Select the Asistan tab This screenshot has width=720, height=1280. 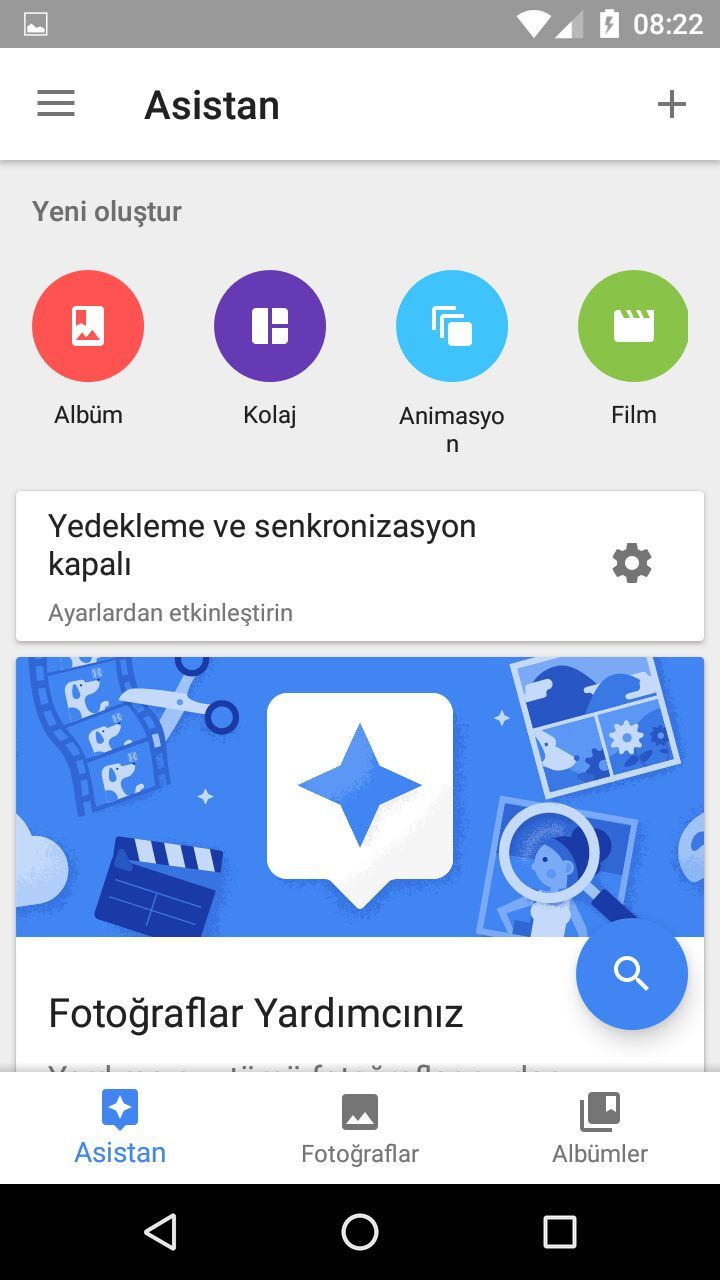click(x=120, y=1128)
